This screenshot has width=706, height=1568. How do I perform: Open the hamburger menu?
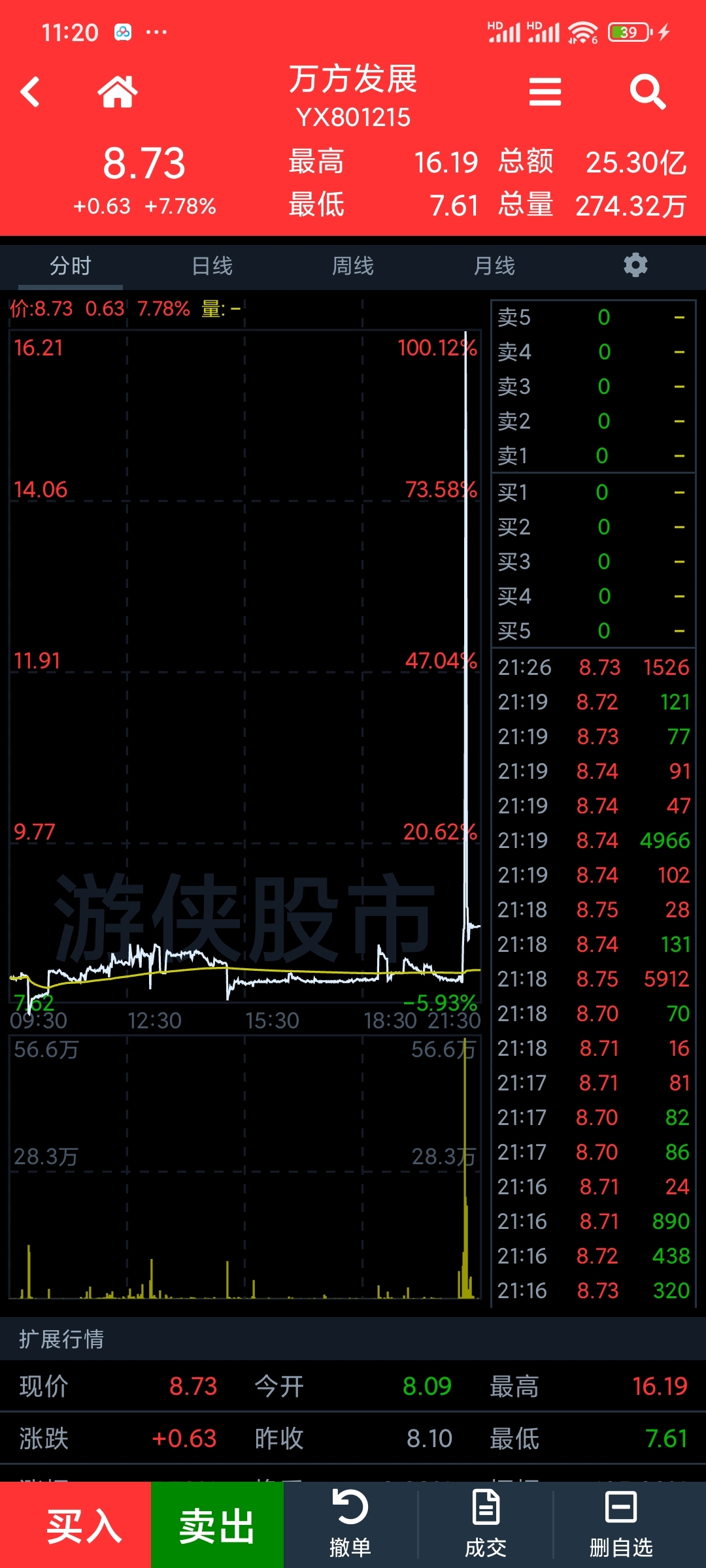click(x=545, y=91)
